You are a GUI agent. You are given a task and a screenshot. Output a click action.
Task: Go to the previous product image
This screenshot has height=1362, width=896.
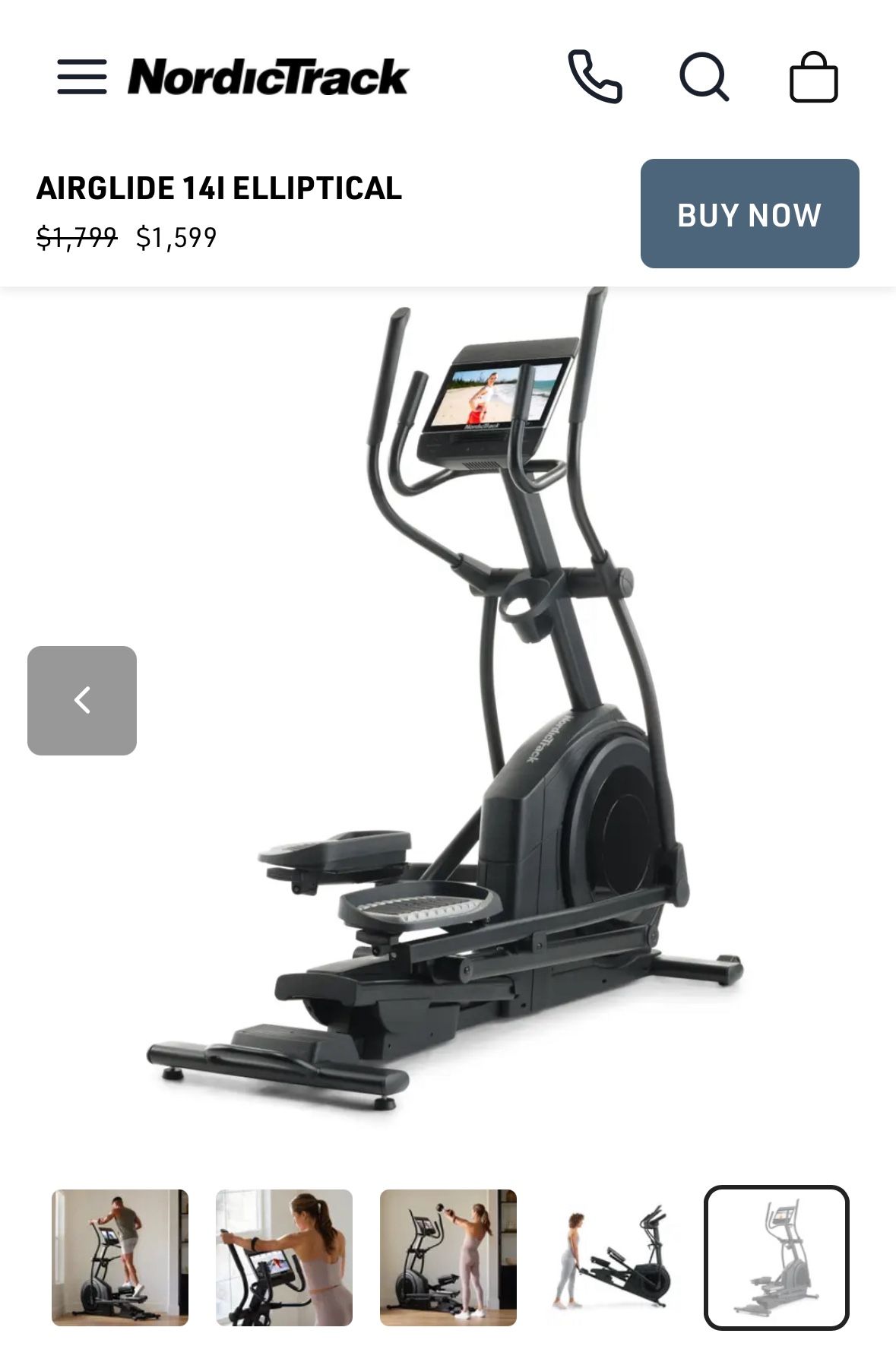82,700
